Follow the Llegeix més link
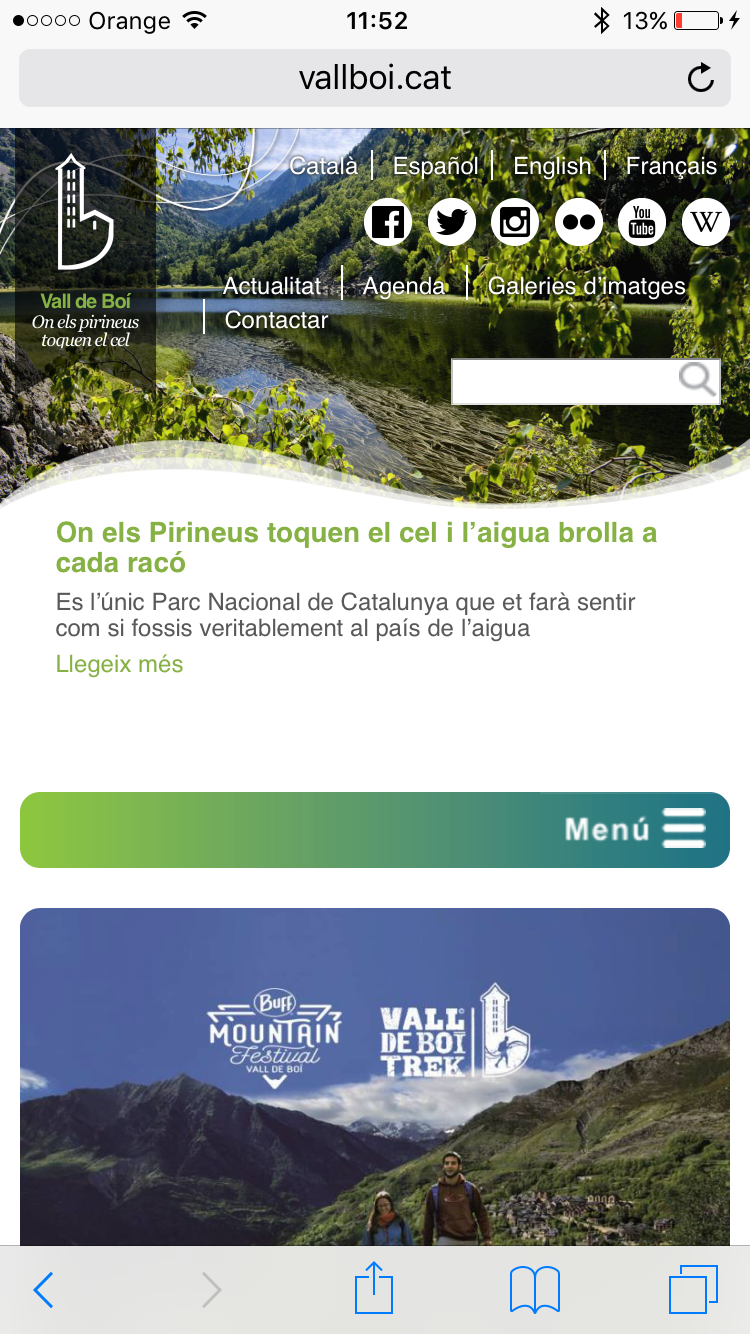 (120, 664)
